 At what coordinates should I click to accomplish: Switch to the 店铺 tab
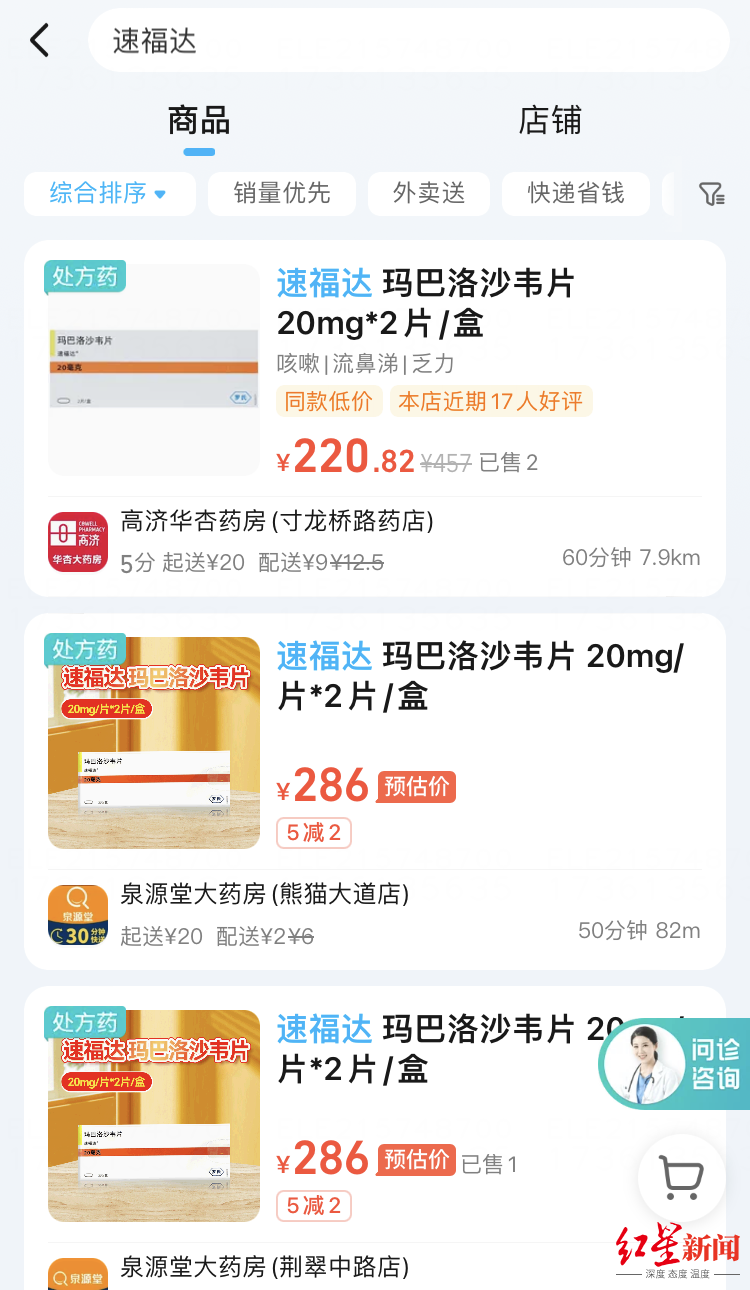(x=549, y=120)
